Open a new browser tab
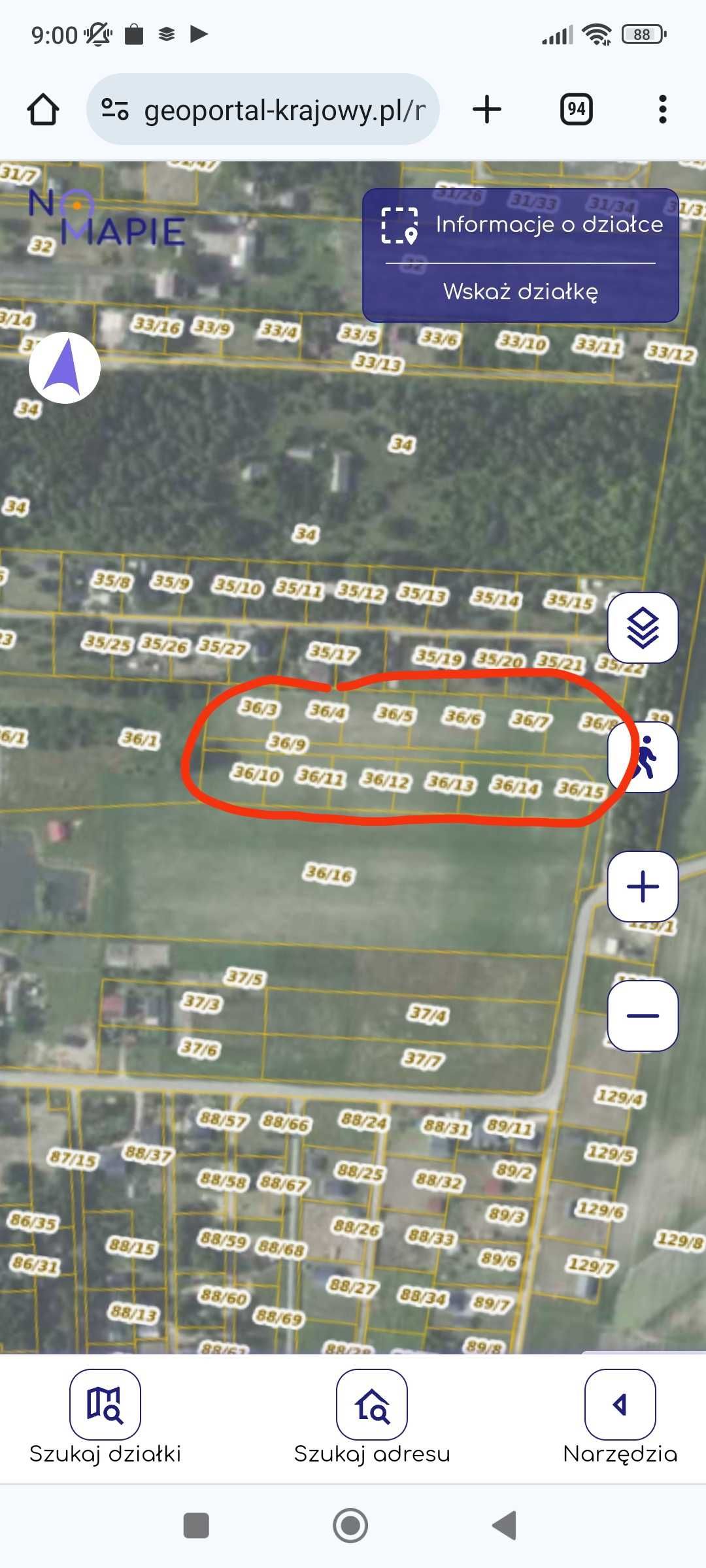This screenshot has width=706, height=1568. pyautogui.click(x=487, y=109)
